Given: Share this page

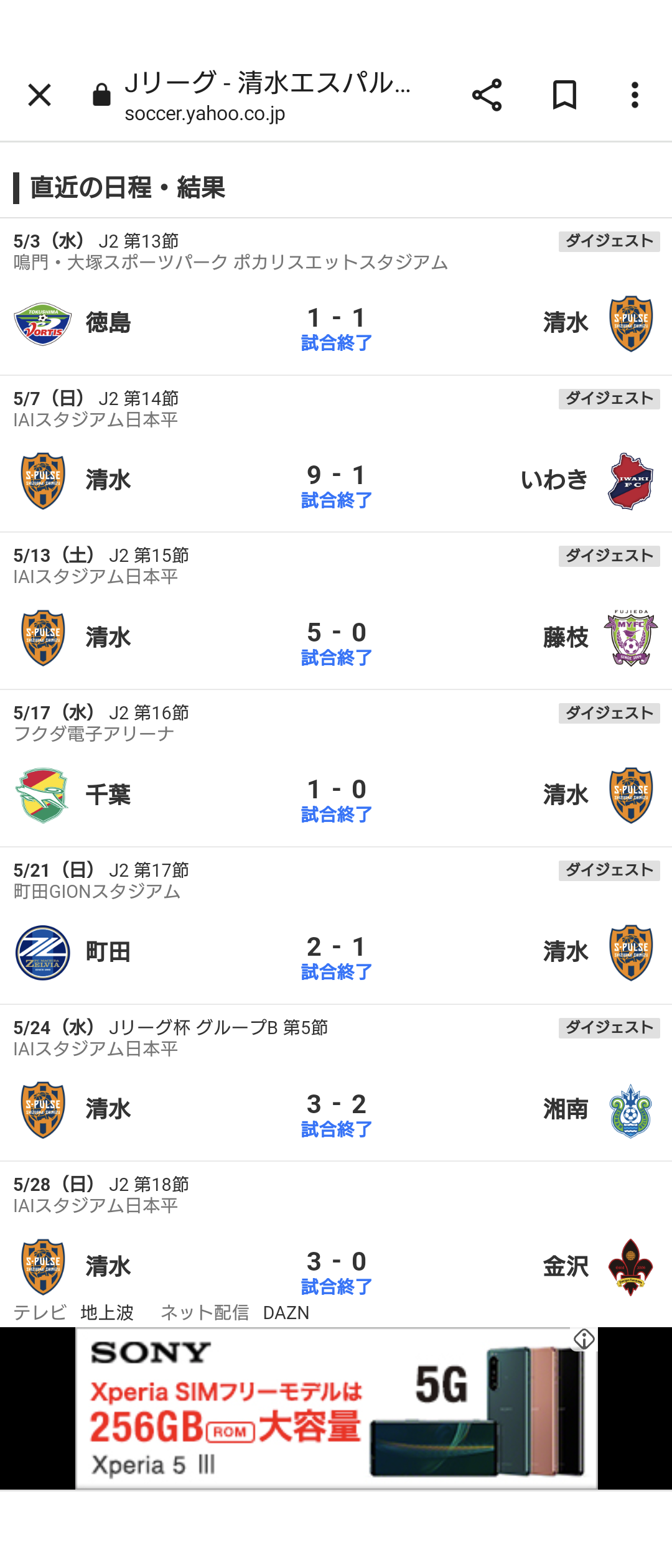Looking at the screenshot, I should click(487, 95).
